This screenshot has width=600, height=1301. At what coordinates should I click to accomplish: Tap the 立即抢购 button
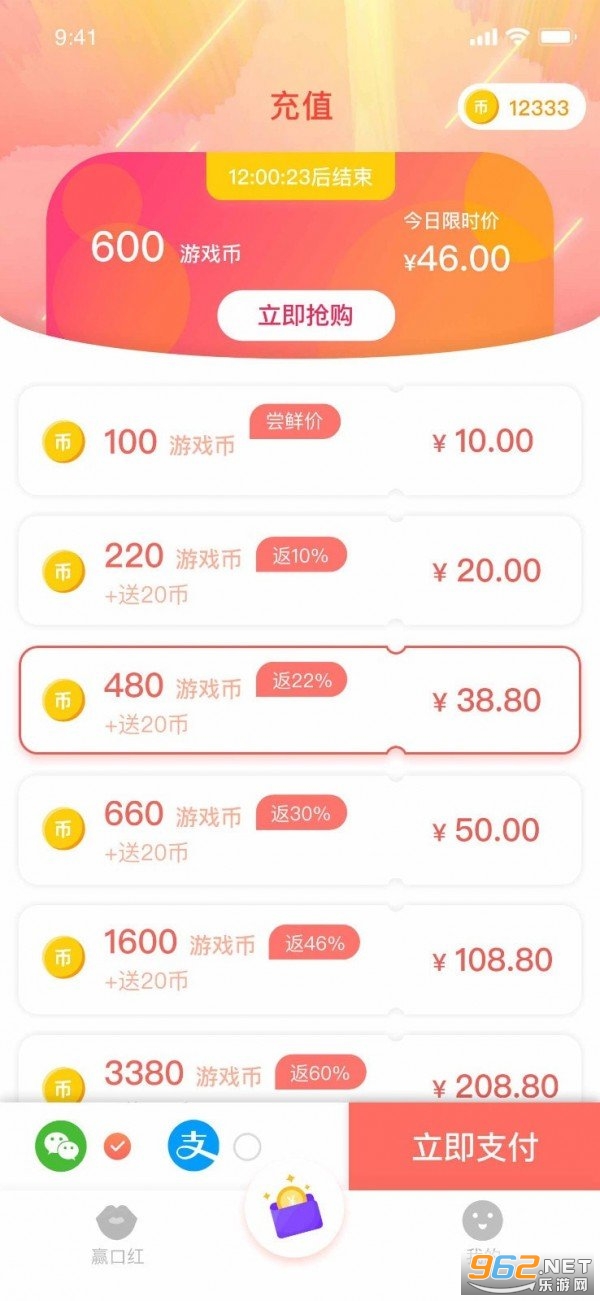point(305,316)
